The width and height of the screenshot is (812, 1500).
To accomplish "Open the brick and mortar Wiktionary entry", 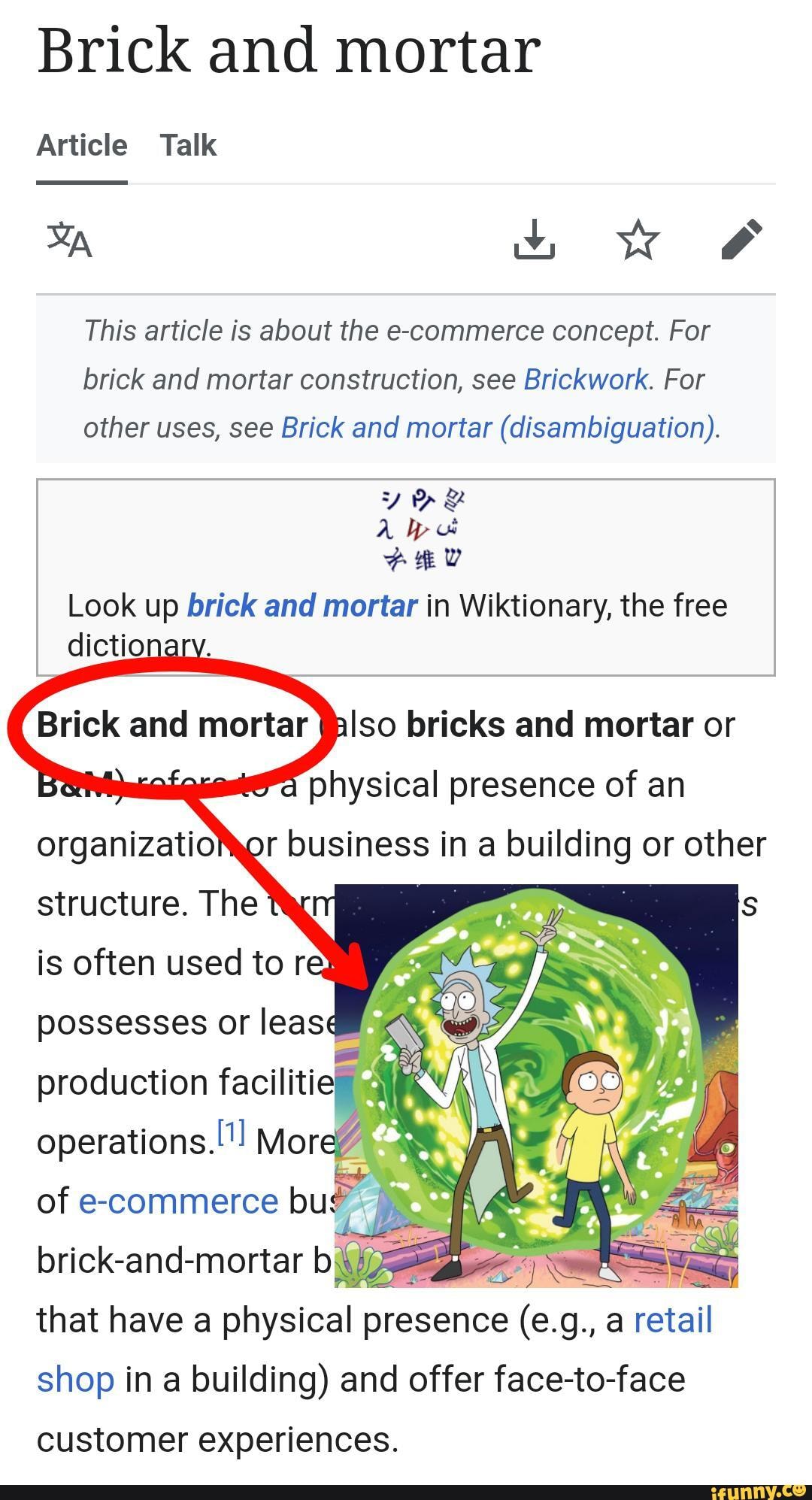I will coord(302,605).
